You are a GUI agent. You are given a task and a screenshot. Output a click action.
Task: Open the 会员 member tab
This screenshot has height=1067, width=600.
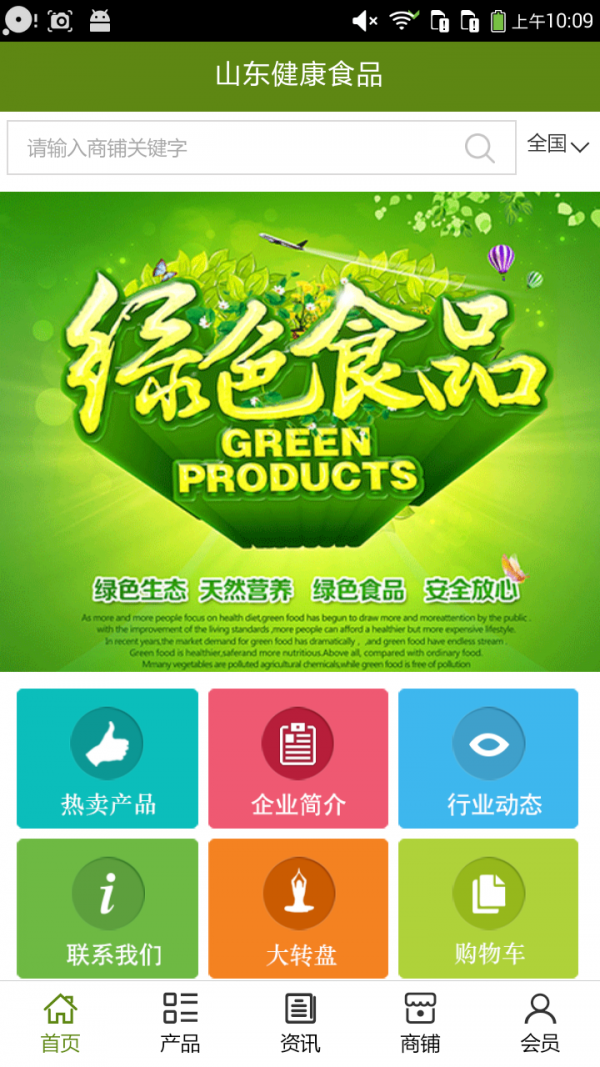[540, 1023]
